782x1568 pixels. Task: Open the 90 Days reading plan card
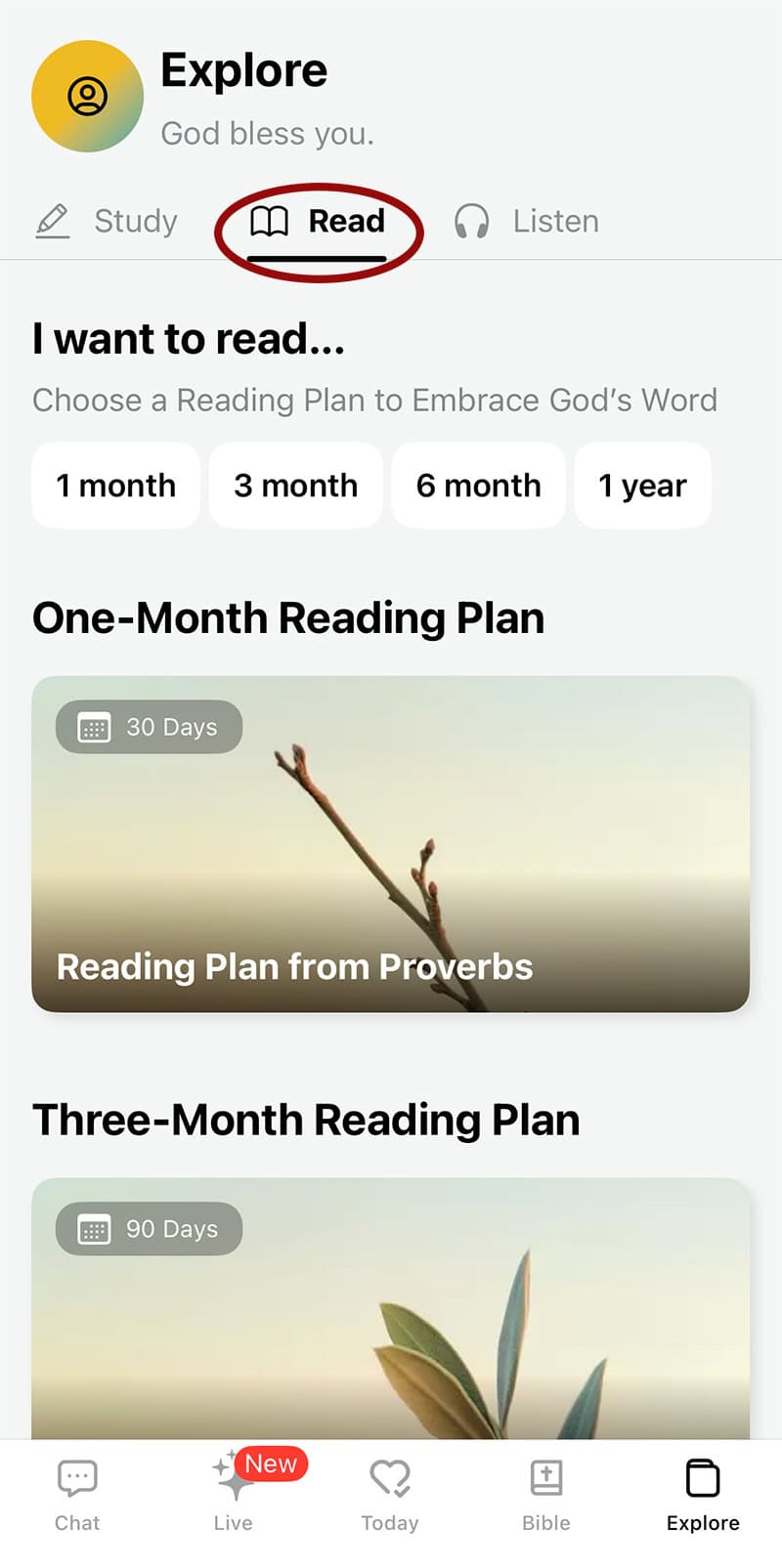coord(391,1309)
